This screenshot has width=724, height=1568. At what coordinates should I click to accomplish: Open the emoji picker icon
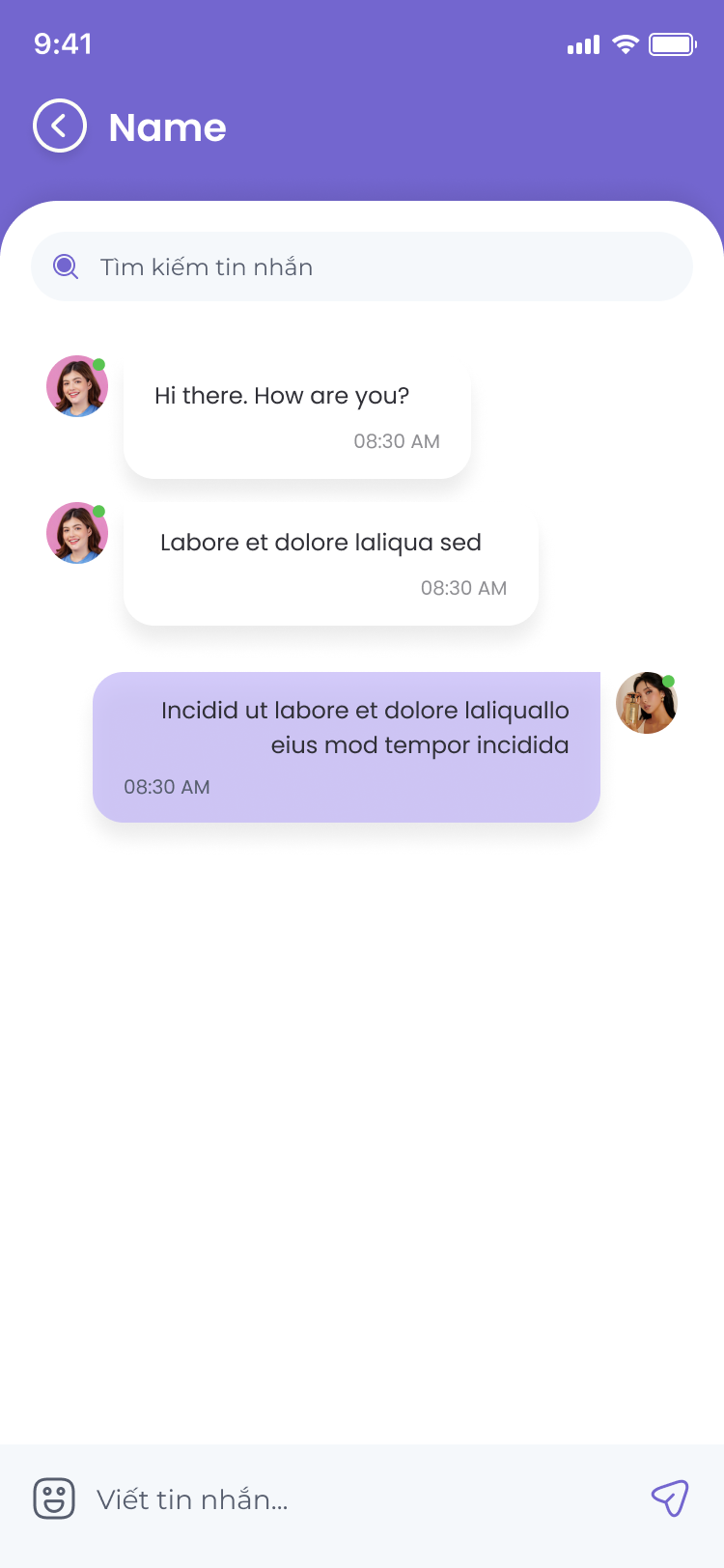[x=54, y=1498]
